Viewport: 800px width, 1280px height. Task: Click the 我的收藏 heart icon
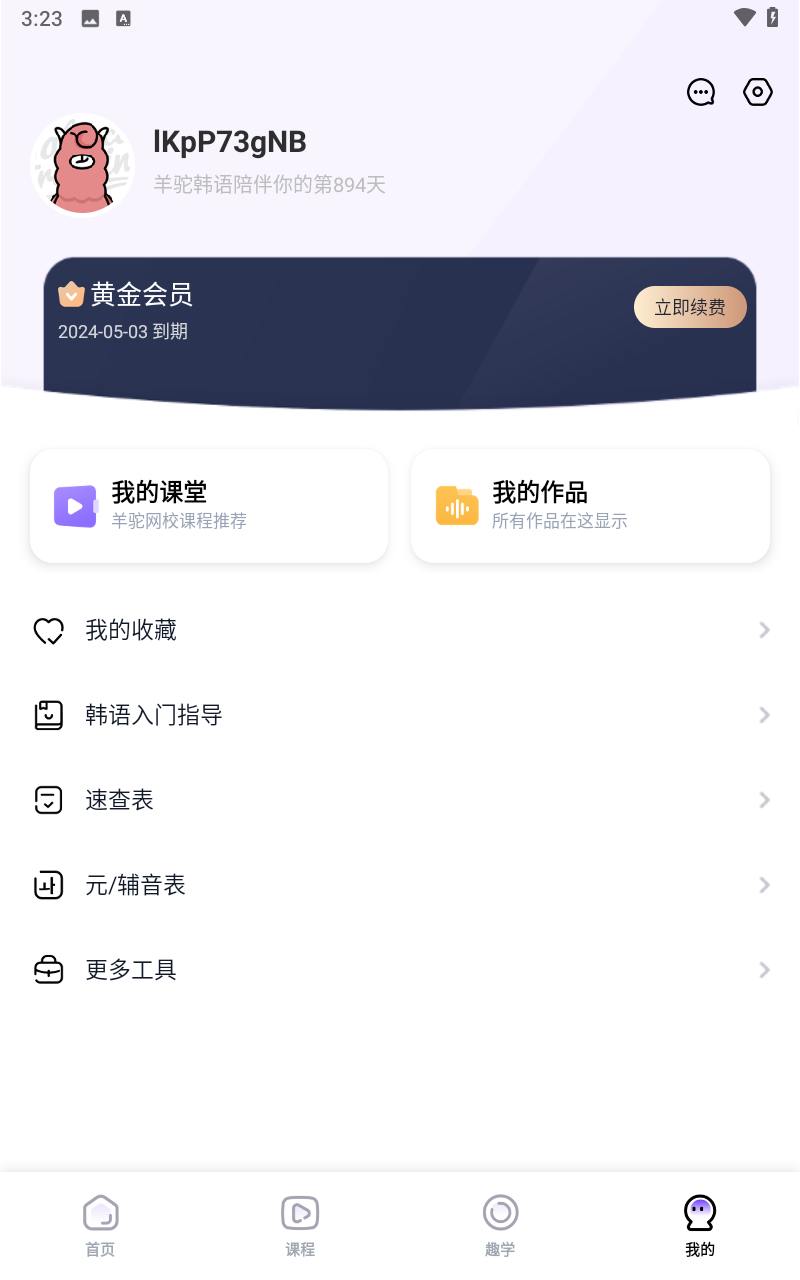tap(48, 630)
